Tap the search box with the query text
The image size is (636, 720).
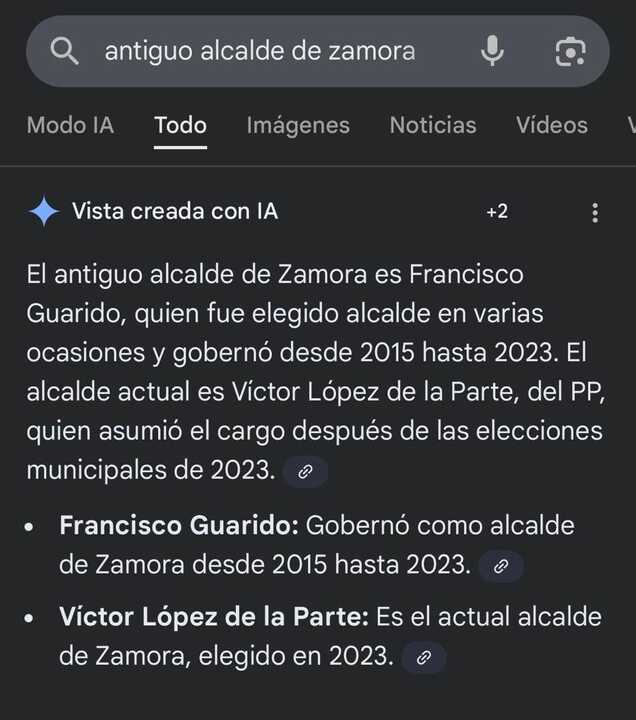click(x=260, y=51)
